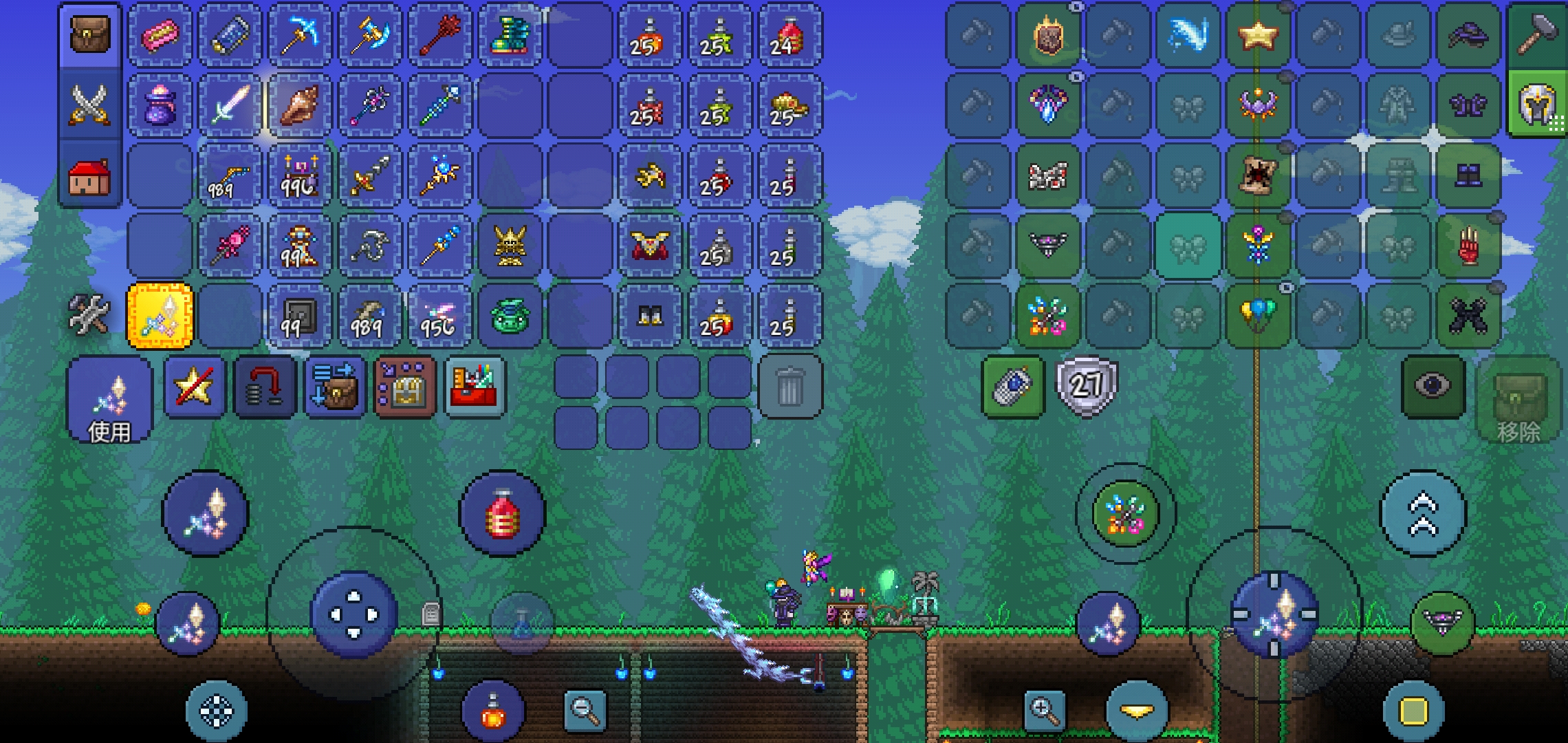Use the red healing potion quick button
The image size is (1568, 743).
coord(502,514)
